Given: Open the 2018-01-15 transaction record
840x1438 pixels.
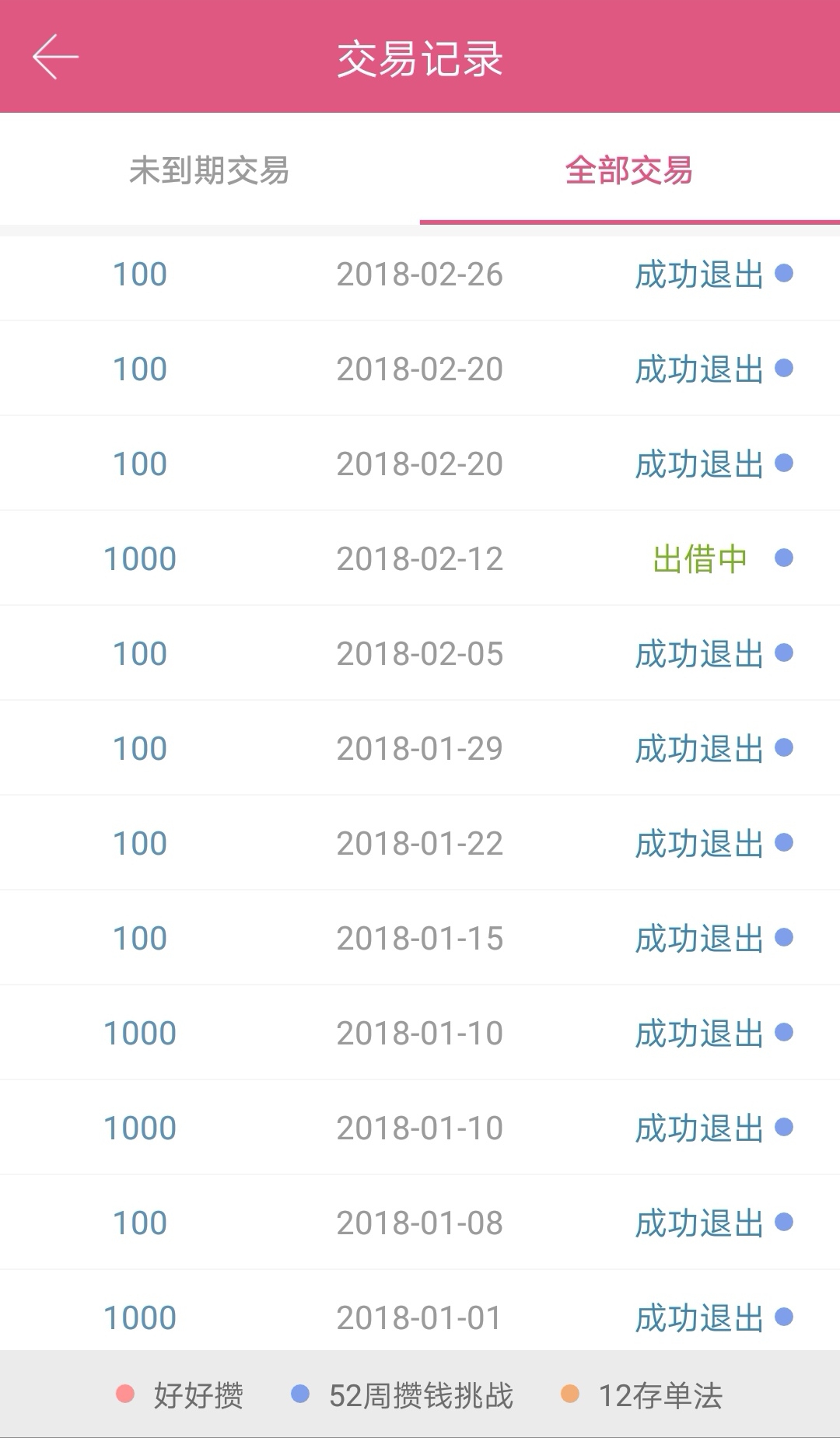Looking at the screenshot, I should tap(420, 938).
